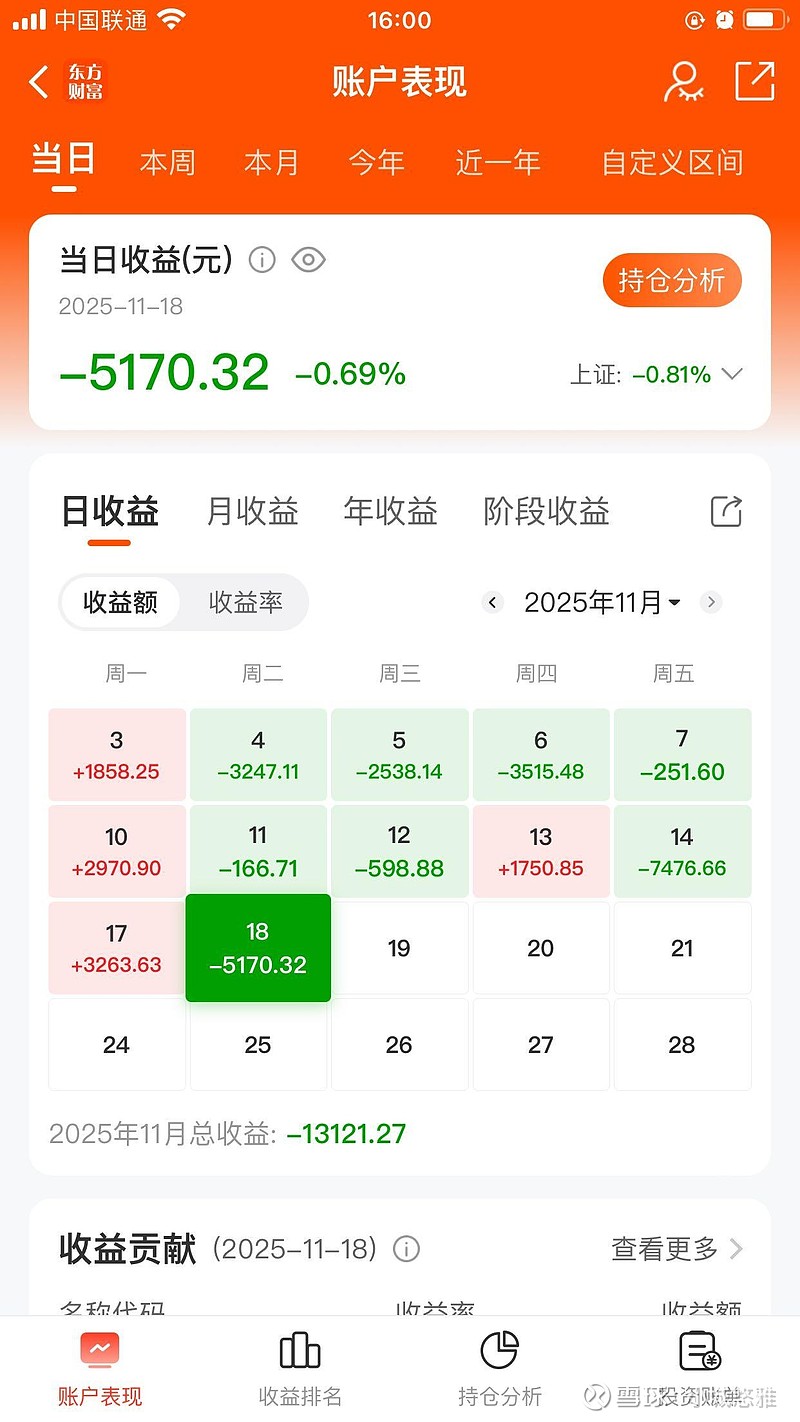Toggle the eye icon to hide earnings
Viewport: 800px width, 1422px height.
(x=309, y=260)
